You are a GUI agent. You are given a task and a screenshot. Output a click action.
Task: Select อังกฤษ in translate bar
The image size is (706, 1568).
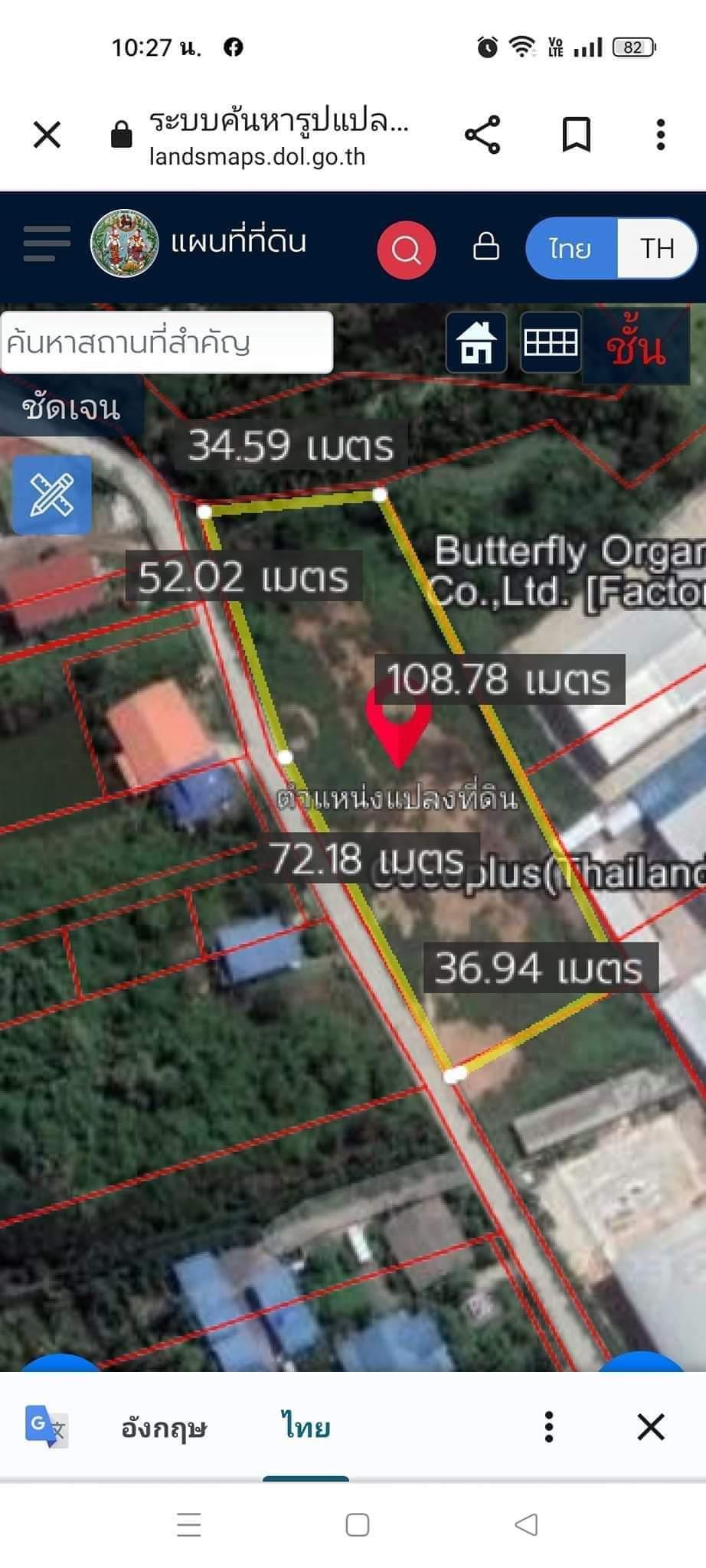pos(164,1428)
